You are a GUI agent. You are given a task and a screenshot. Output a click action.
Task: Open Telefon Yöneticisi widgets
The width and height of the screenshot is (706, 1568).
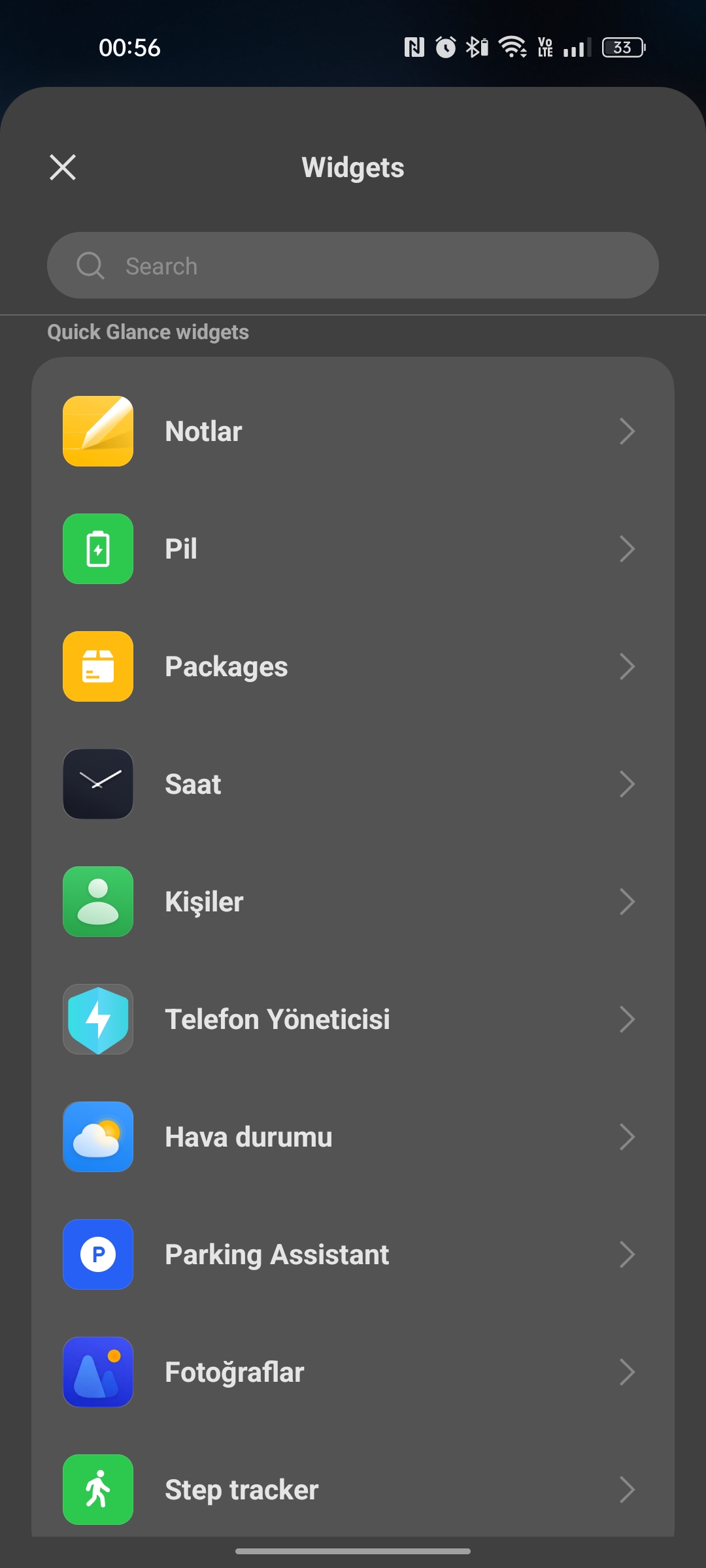click(353, 1019)
